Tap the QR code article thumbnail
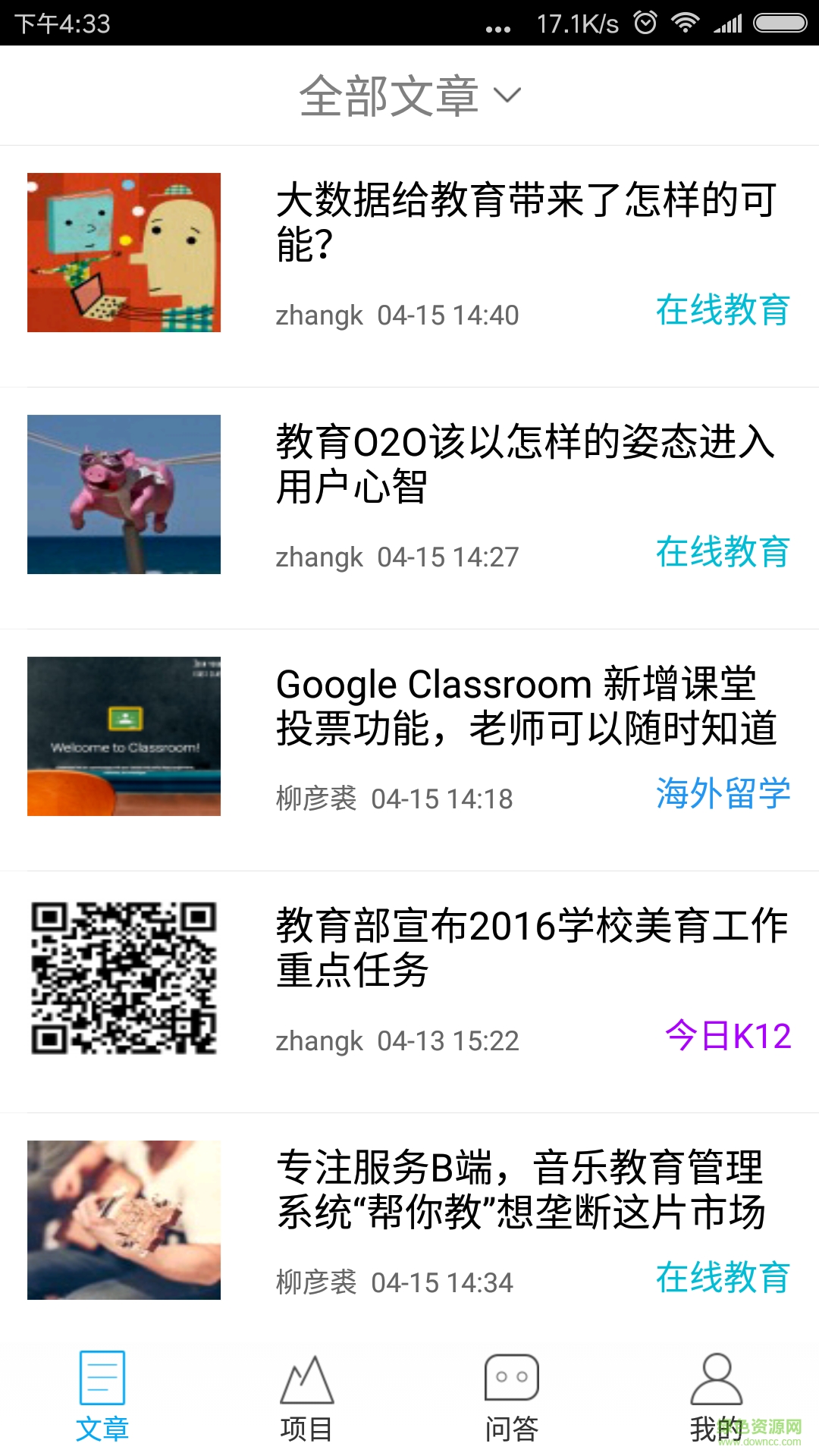This screenshot has height=1456, width=819. (x=125, y=978)
